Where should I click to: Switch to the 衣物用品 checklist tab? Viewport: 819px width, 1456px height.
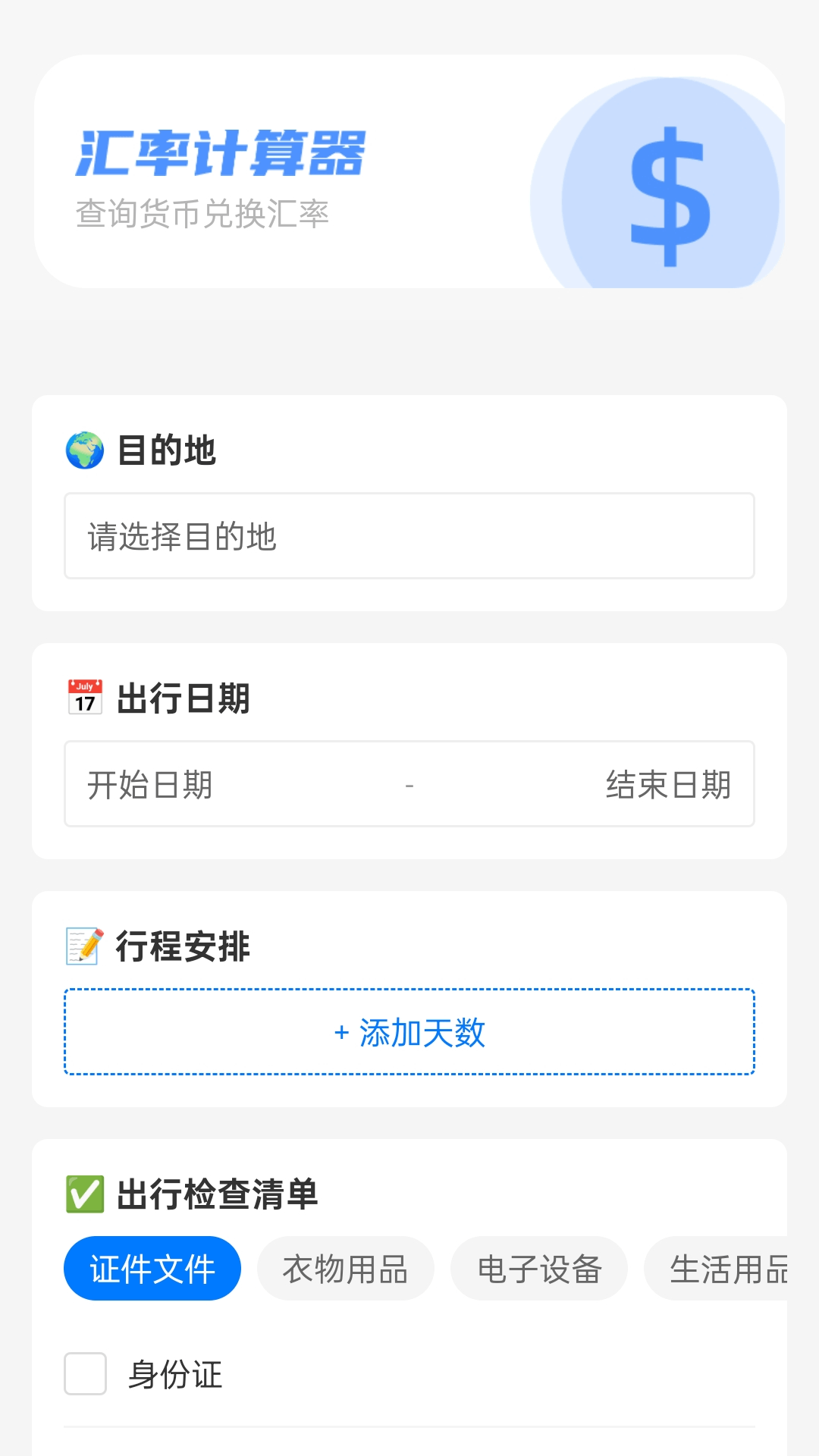[346, 1269]
